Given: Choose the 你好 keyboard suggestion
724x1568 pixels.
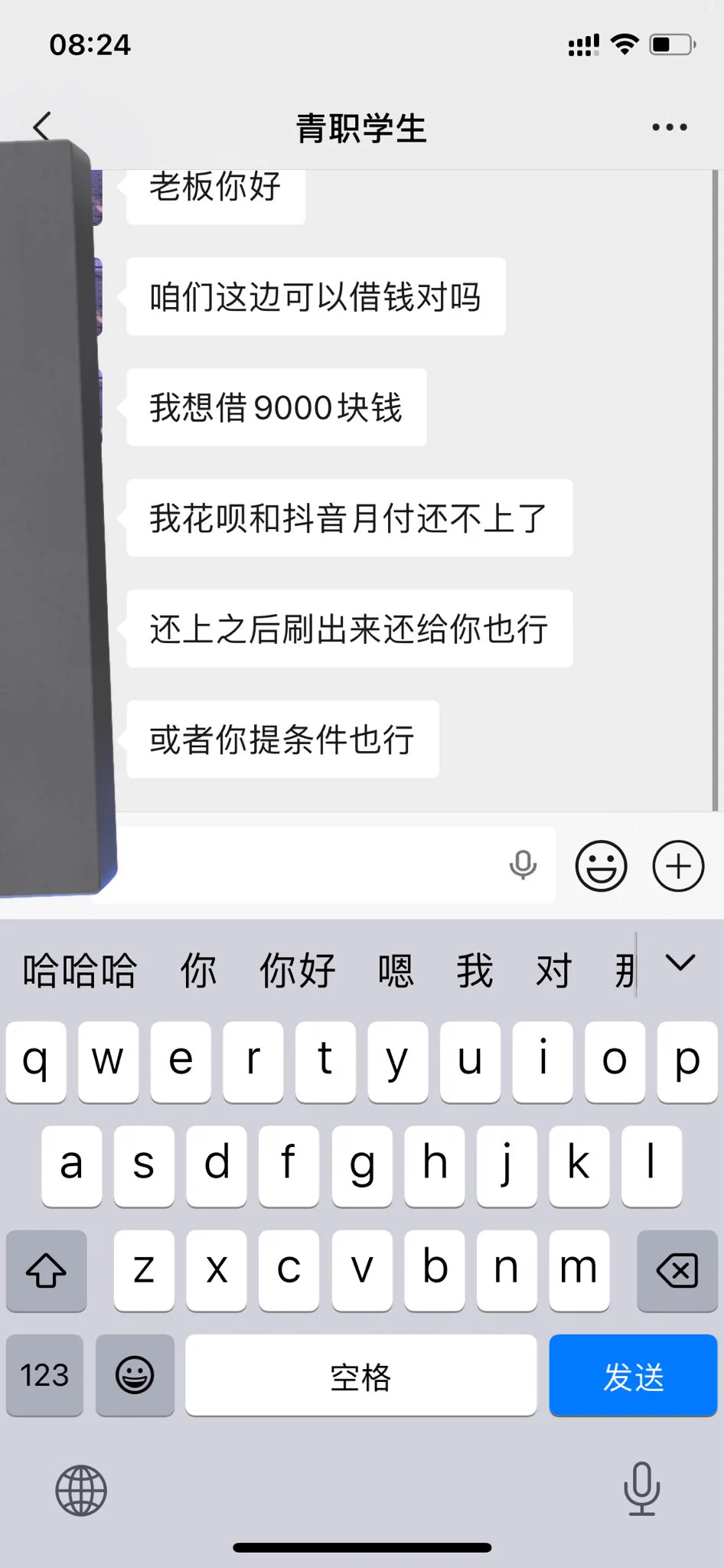Looking at the screenshot, I should click(x=298, y=971).
